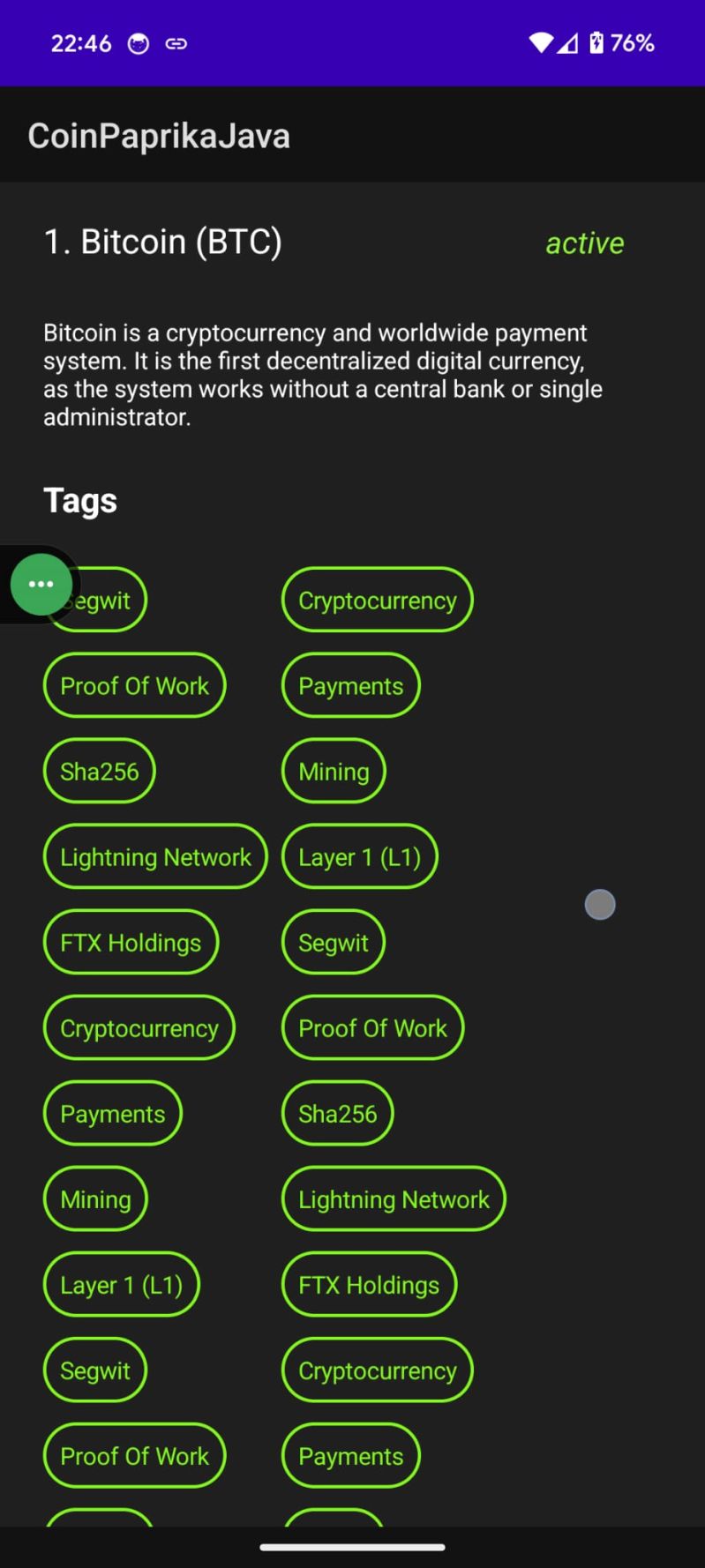Select the Sha256 tag beside the Payments tag
This screenshot has width=705, height=1568.
pos(337,1114)
